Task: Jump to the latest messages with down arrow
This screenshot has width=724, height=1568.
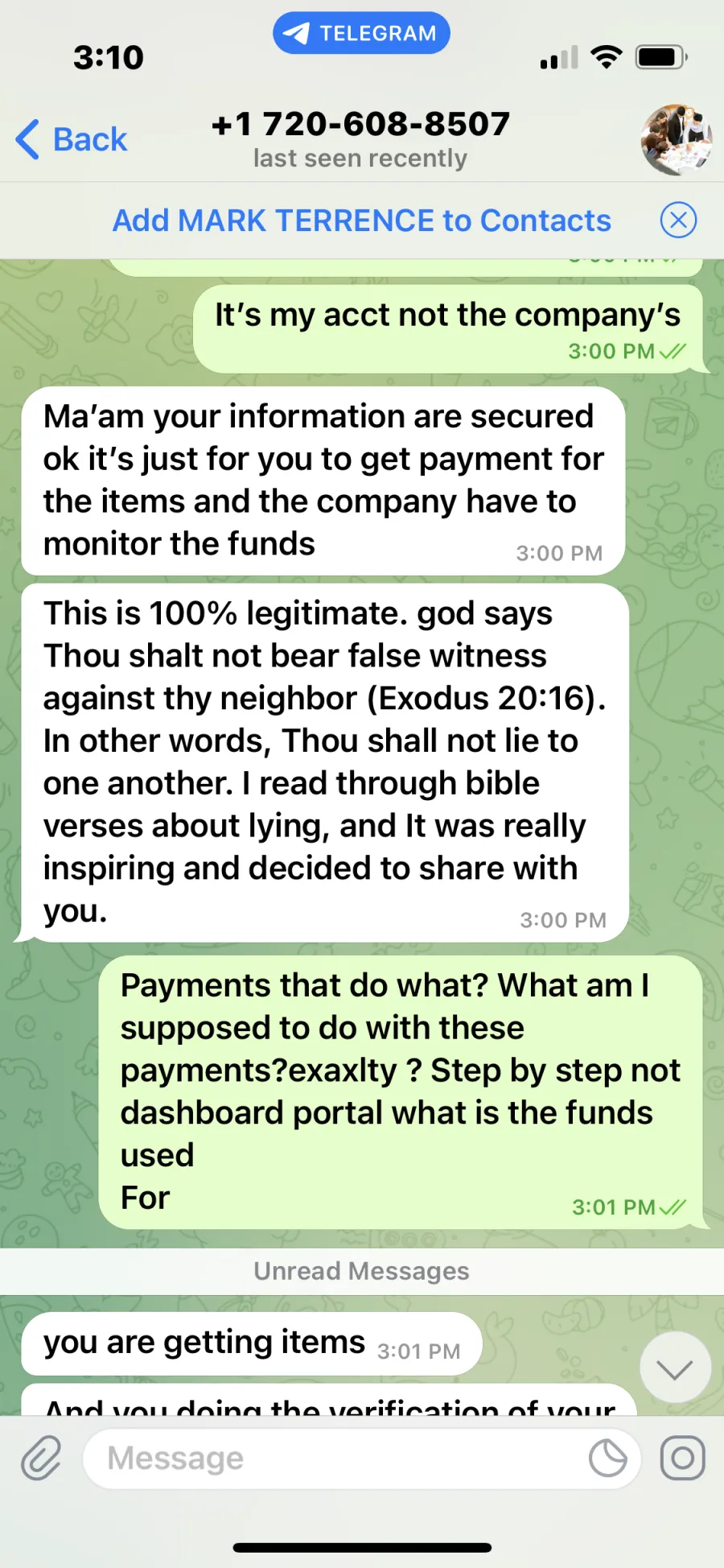Action: (675, 1368)
